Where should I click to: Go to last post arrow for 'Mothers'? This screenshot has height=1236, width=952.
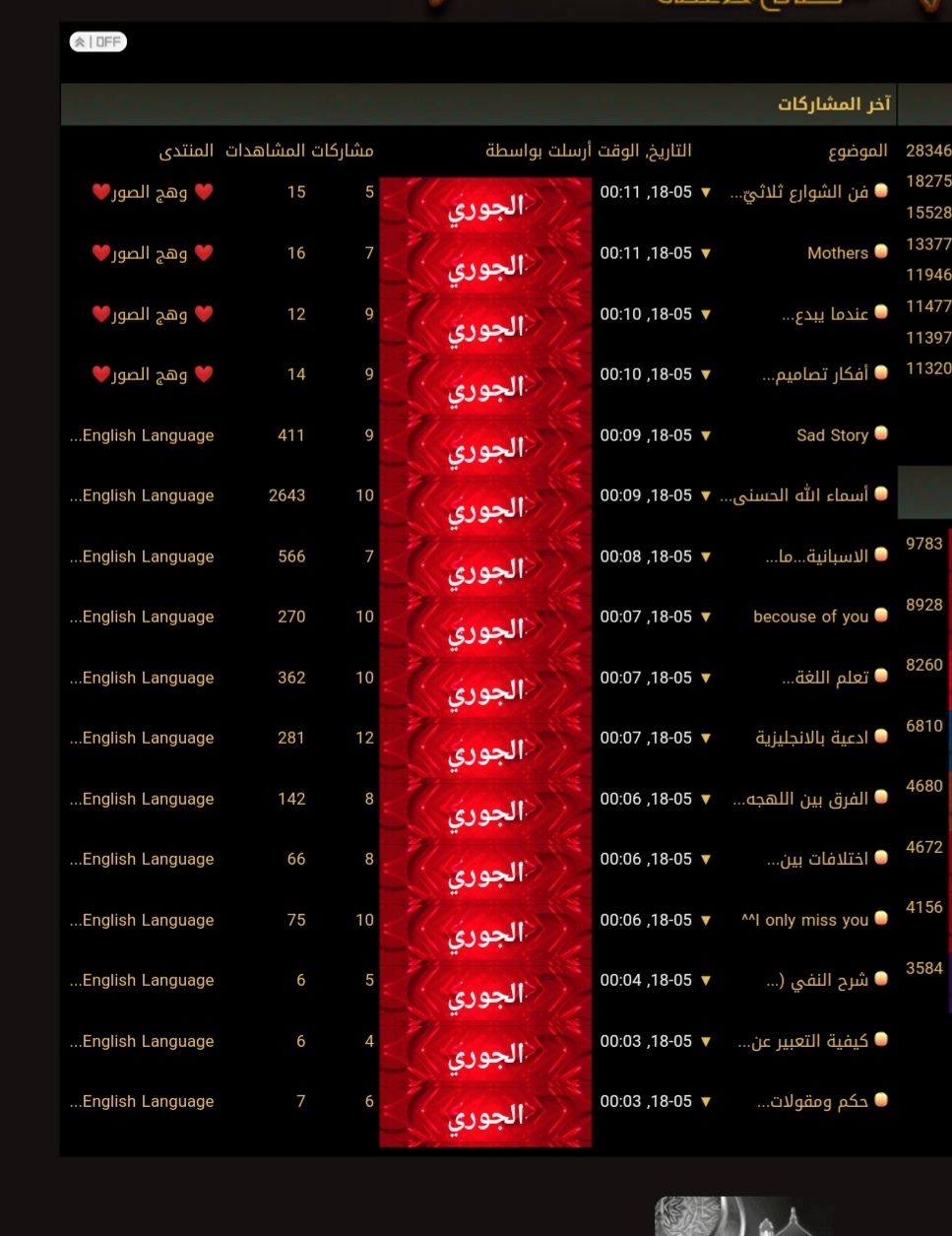click(705, 254)
